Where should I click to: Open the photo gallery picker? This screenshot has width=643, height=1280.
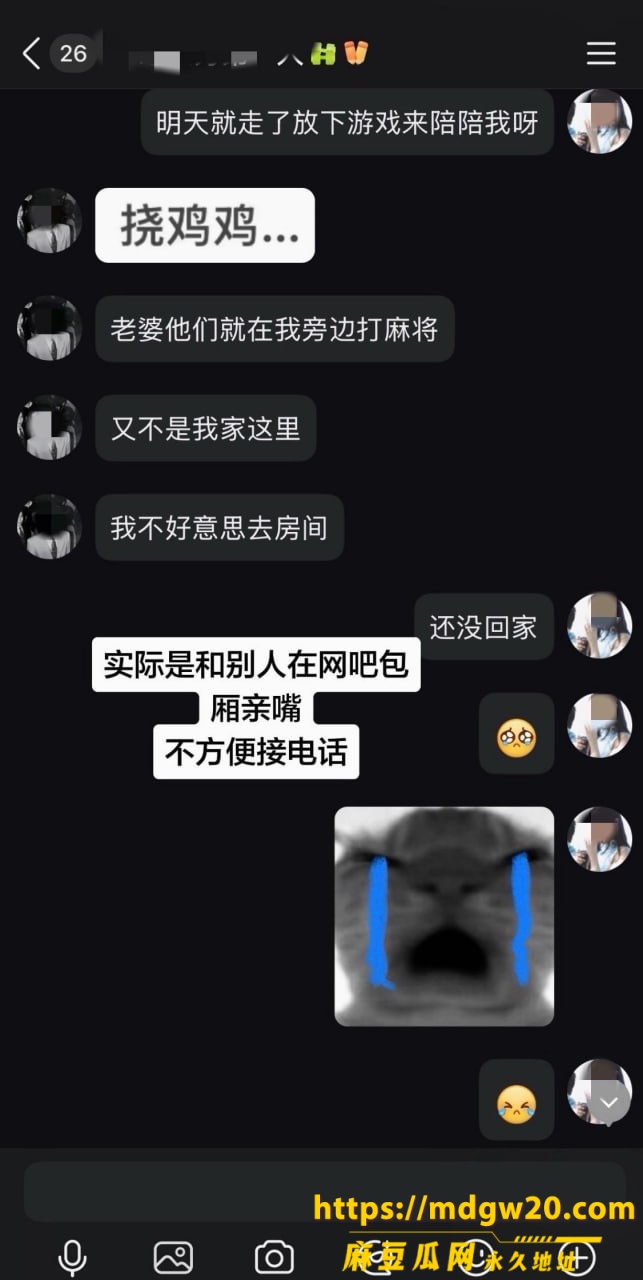click(x=173, y=1257)
